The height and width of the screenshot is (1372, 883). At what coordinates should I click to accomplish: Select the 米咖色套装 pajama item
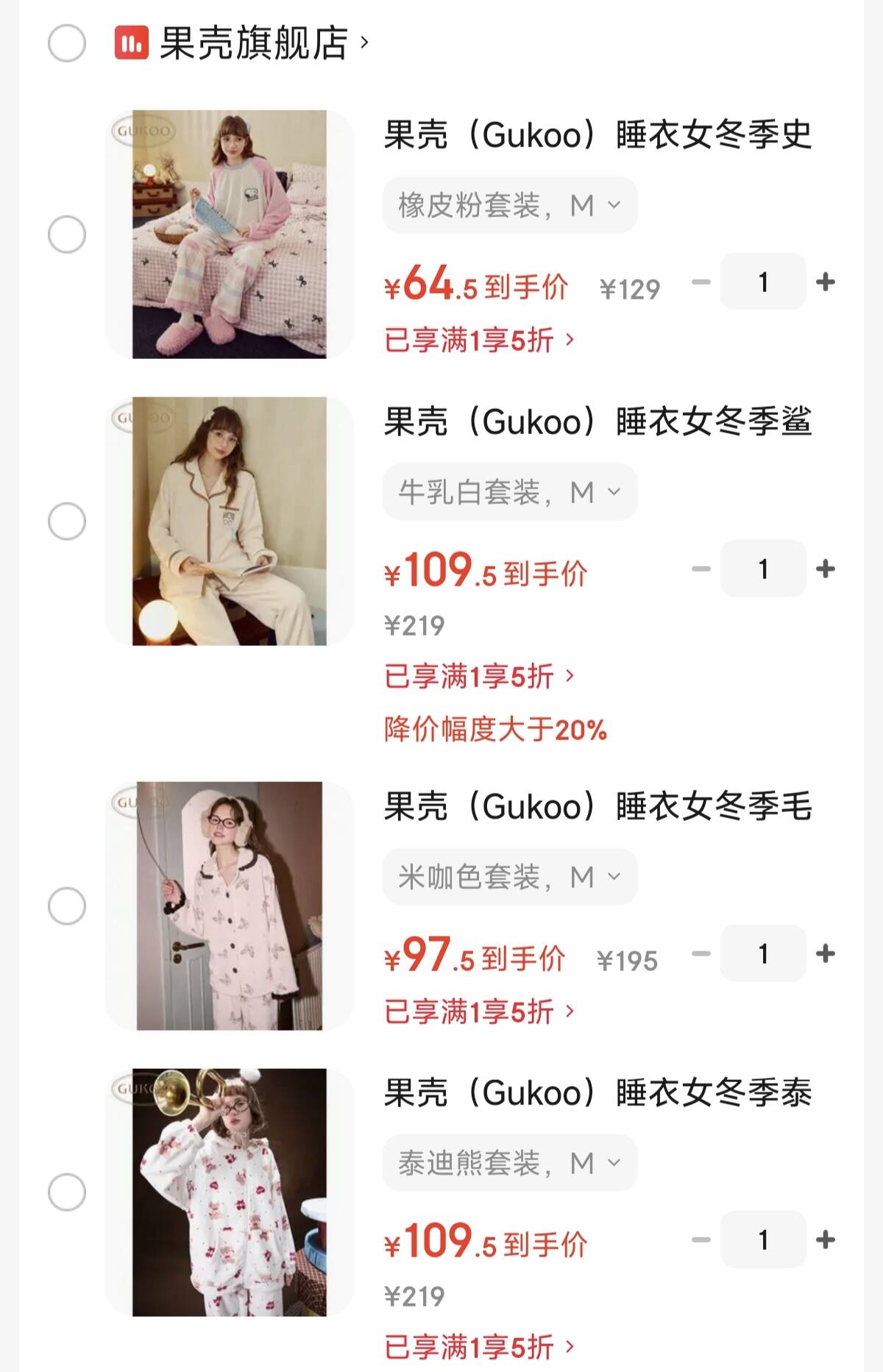[x=67, y=906]
